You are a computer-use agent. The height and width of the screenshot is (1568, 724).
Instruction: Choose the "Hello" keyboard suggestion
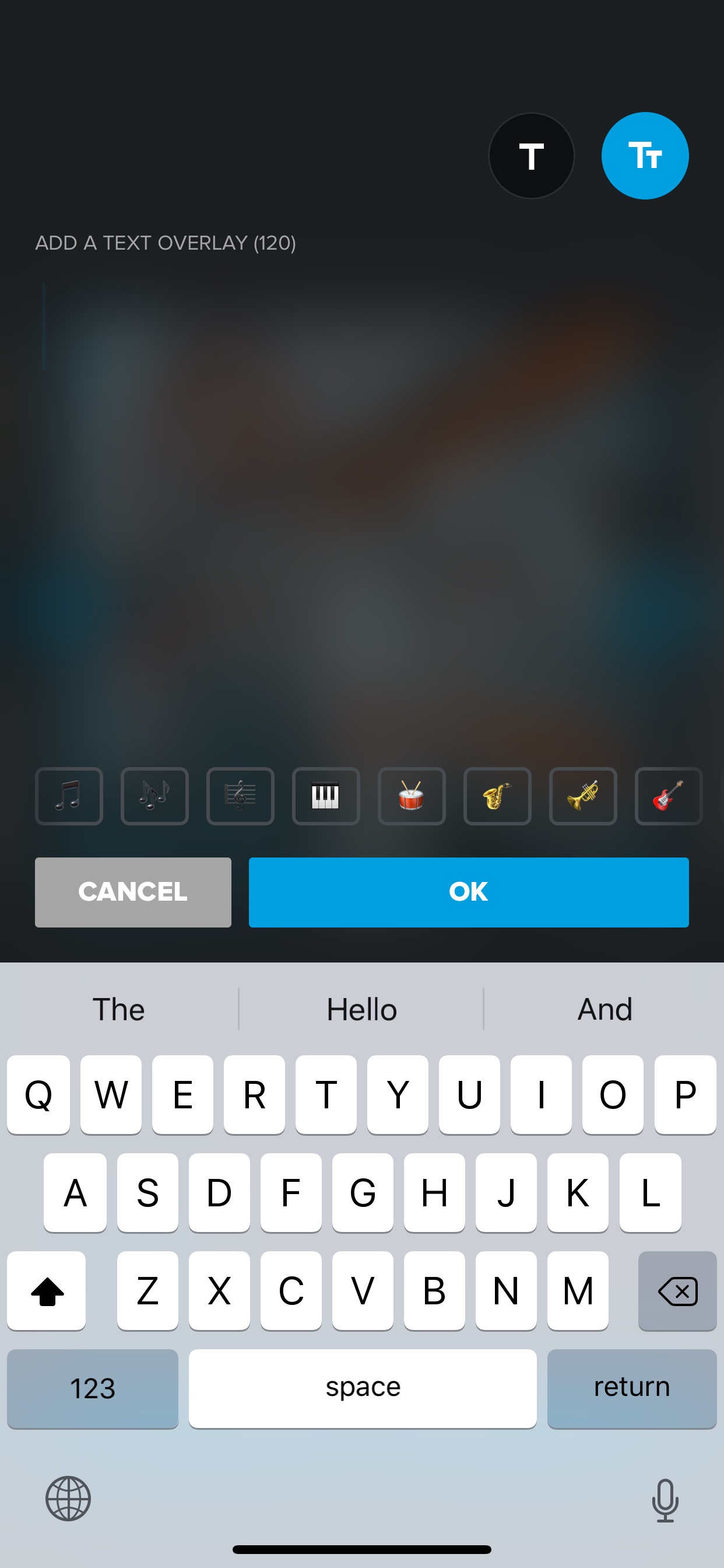(x=361, y=1009)
